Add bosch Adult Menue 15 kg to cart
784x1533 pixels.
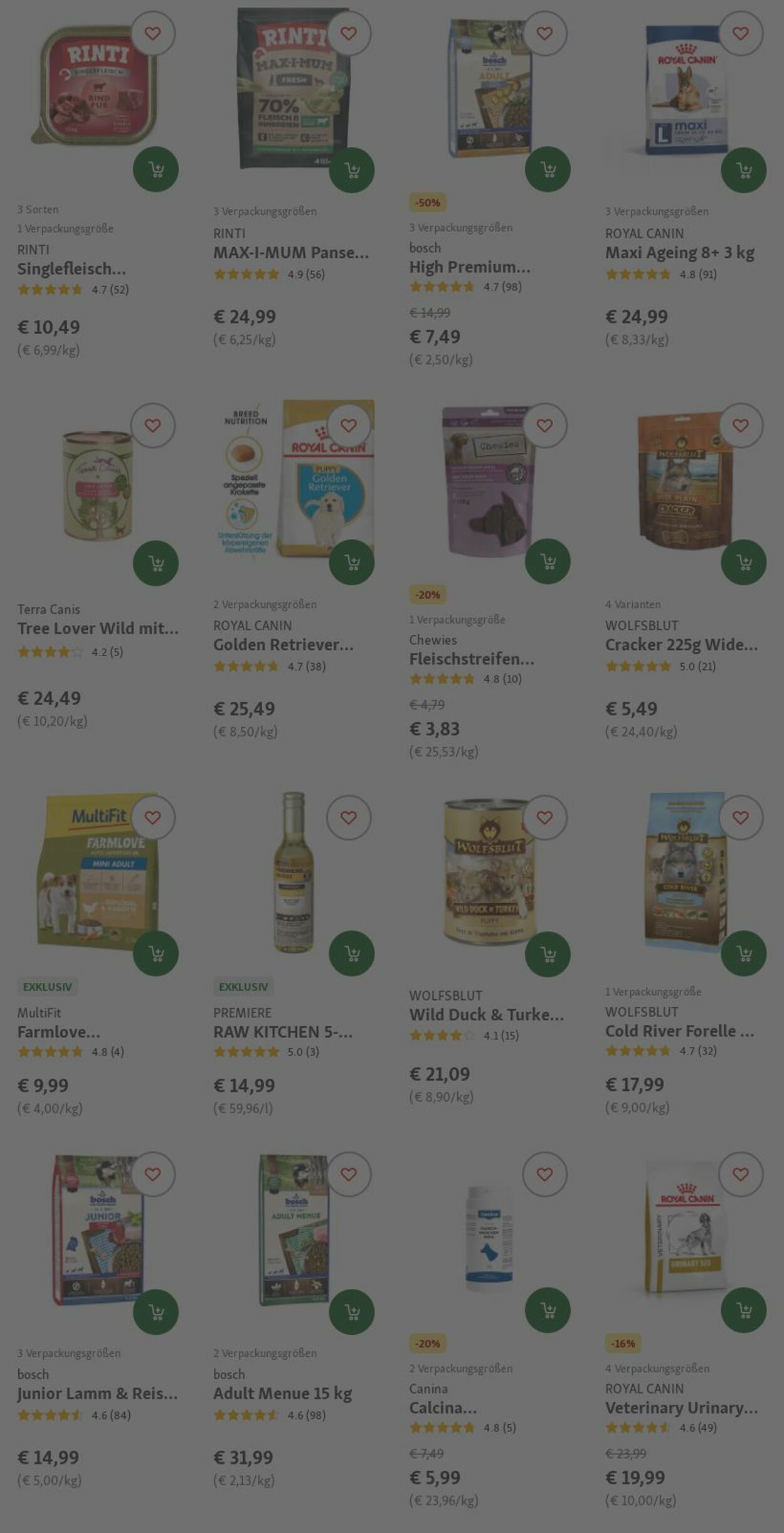point(352,1312)
